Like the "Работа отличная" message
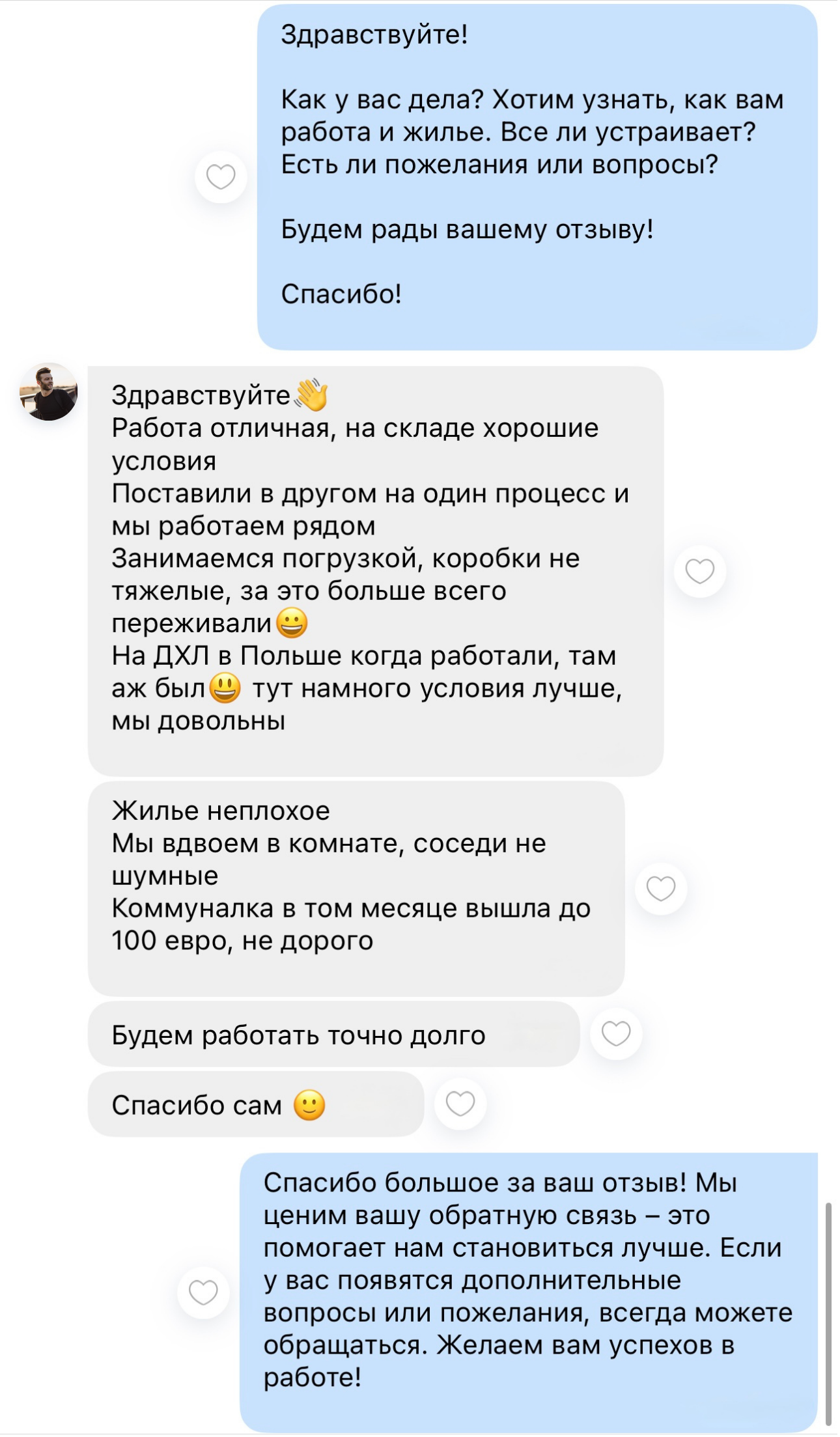 click(x=700, y=571)
